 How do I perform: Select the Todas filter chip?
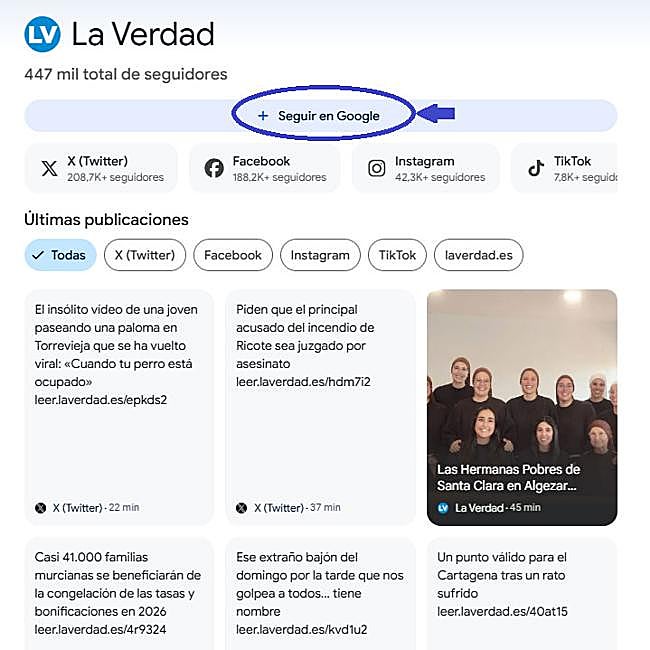(60, 255)
